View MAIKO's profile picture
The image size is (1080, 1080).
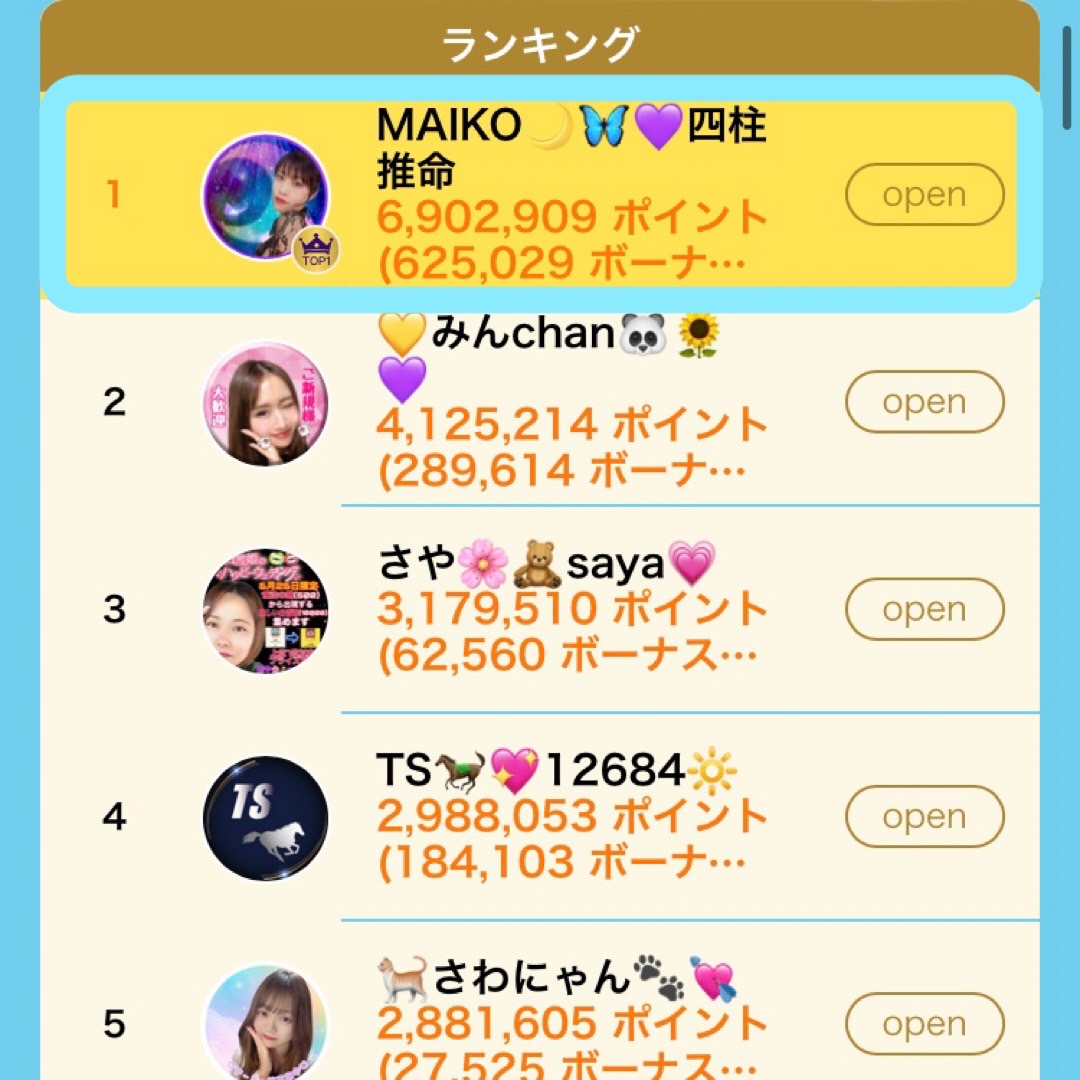click(x=265, y=197)
